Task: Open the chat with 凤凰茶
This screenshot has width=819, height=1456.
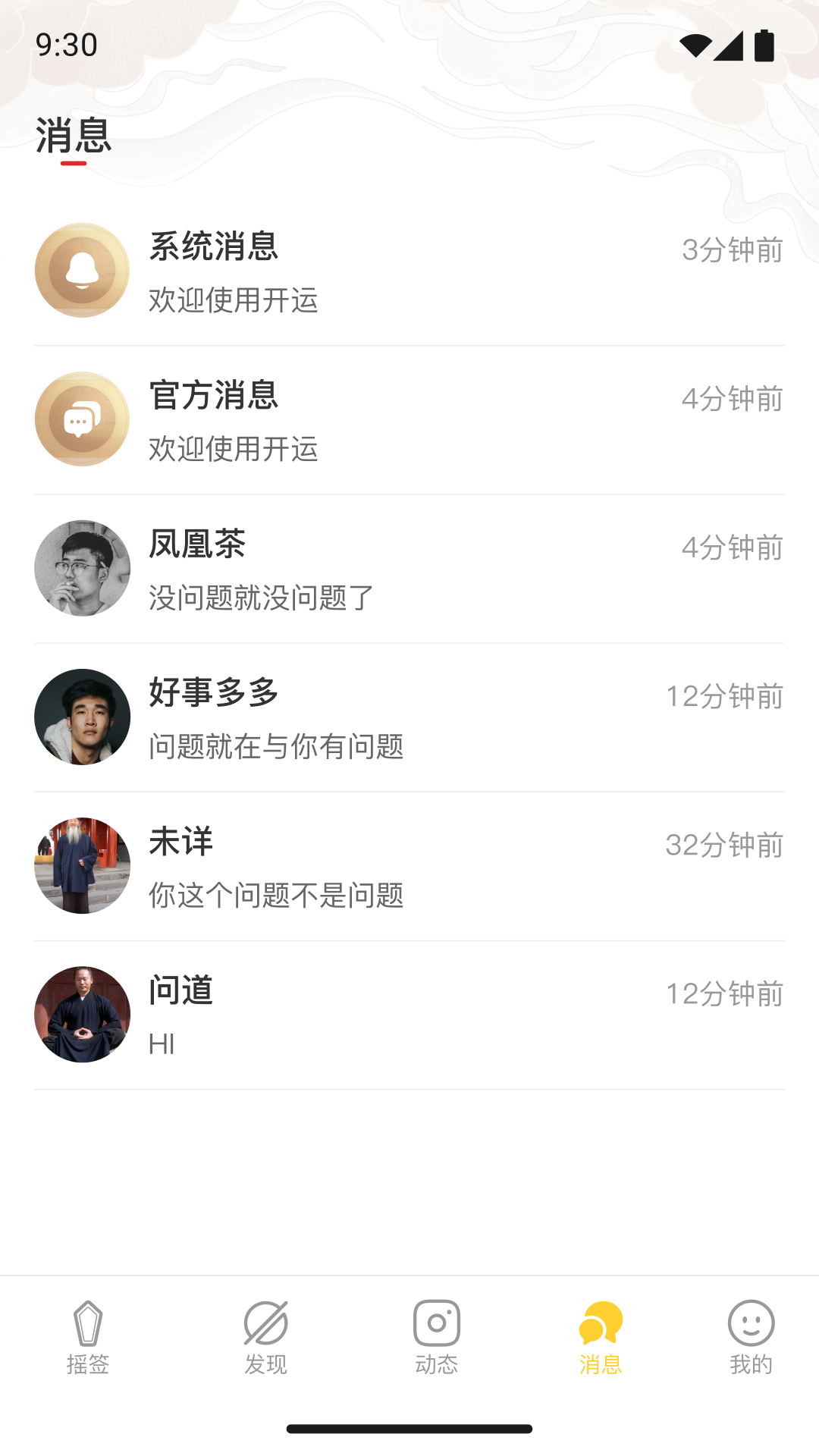Action: pyautogui.click(x=409, y=568)
